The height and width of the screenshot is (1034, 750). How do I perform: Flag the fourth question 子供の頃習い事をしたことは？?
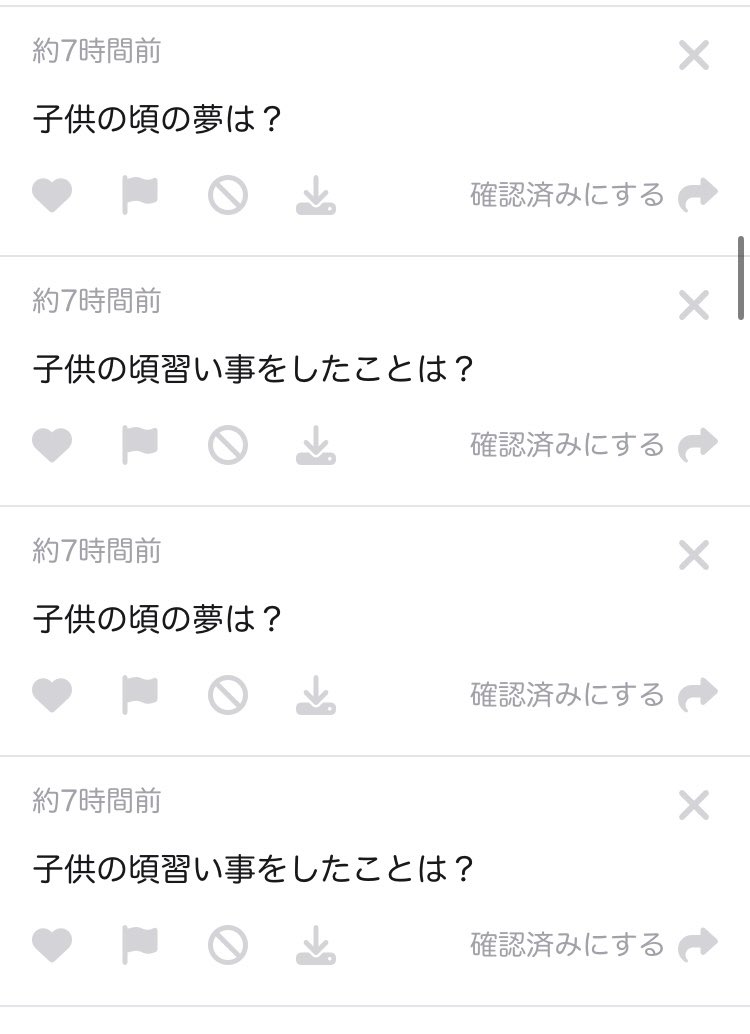[x=141, y=944]
